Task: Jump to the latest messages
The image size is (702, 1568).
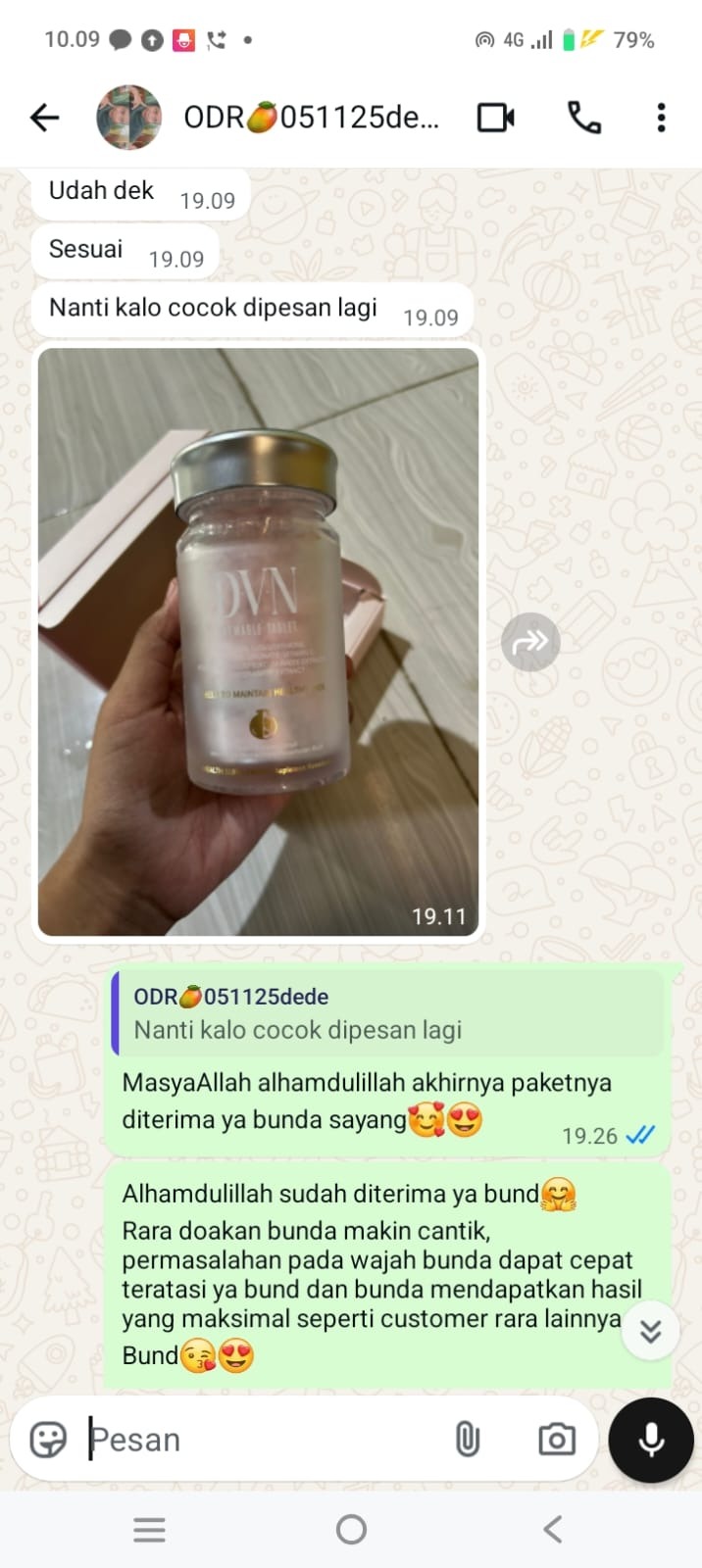Action: (x=650, y=1330)
